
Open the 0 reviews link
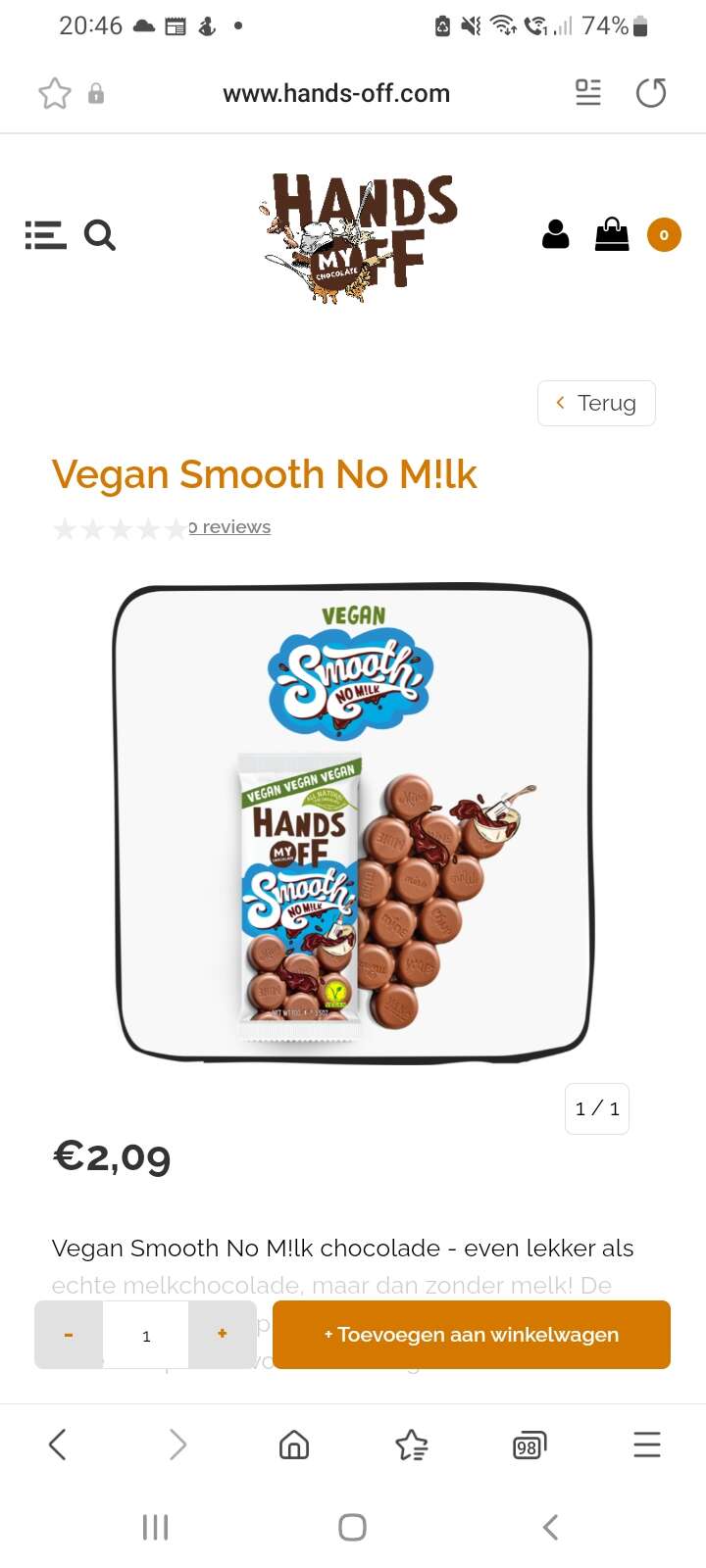pyautogui.click(x=229, y=527)
